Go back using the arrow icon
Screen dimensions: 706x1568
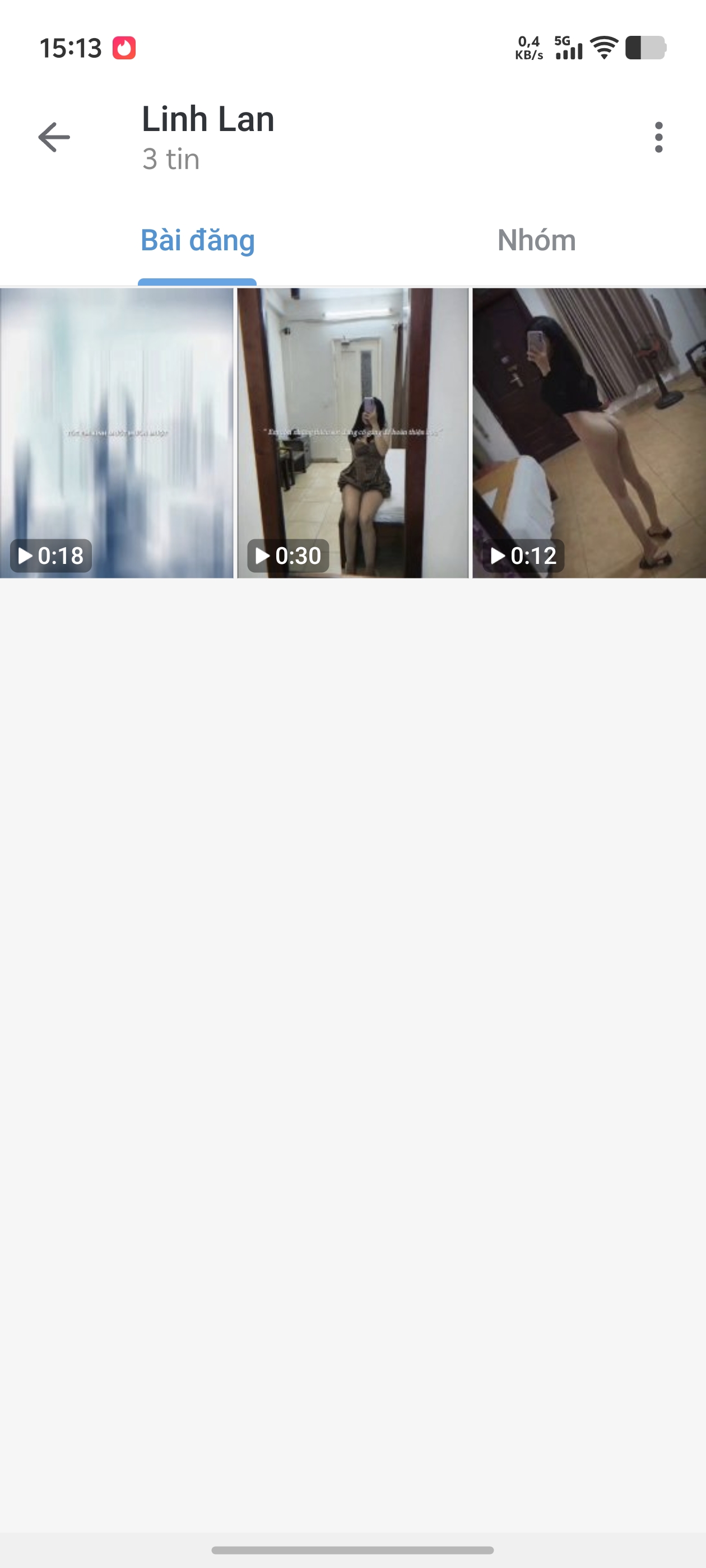[54, 137]
